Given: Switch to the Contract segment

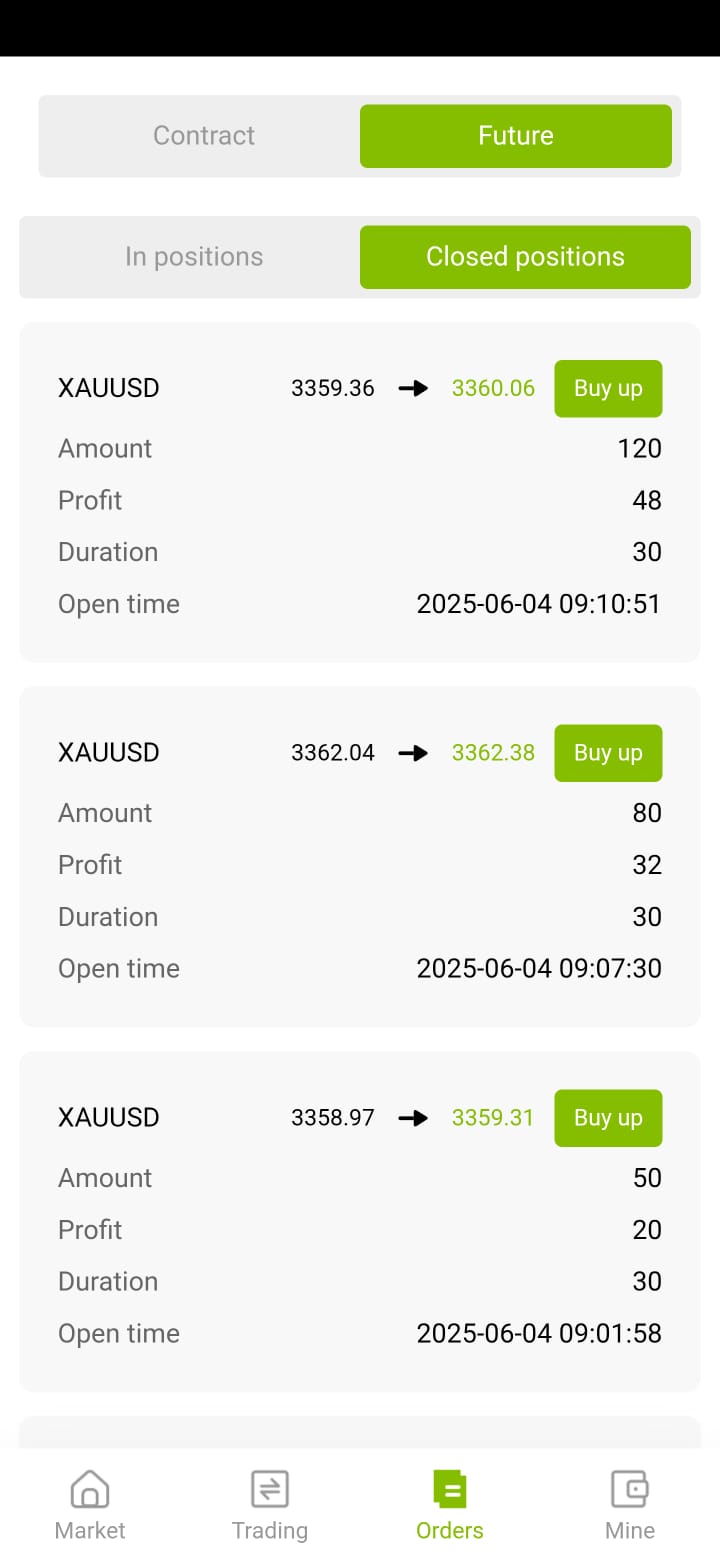Looking at the screenshot, I should [204, 136].
